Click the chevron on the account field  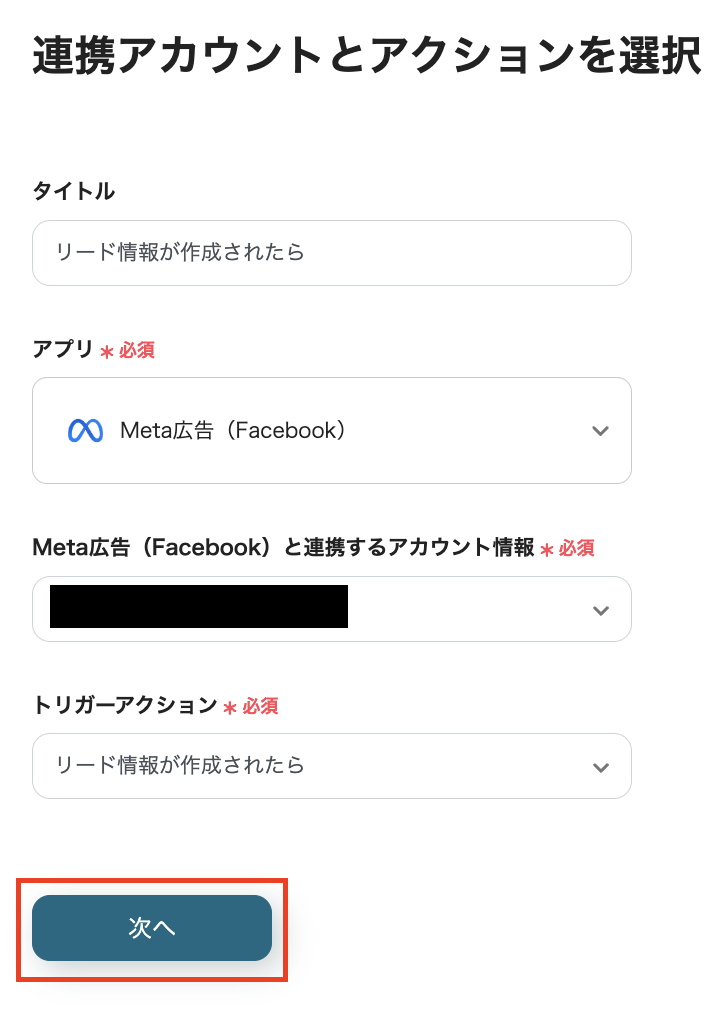point(600,609)
